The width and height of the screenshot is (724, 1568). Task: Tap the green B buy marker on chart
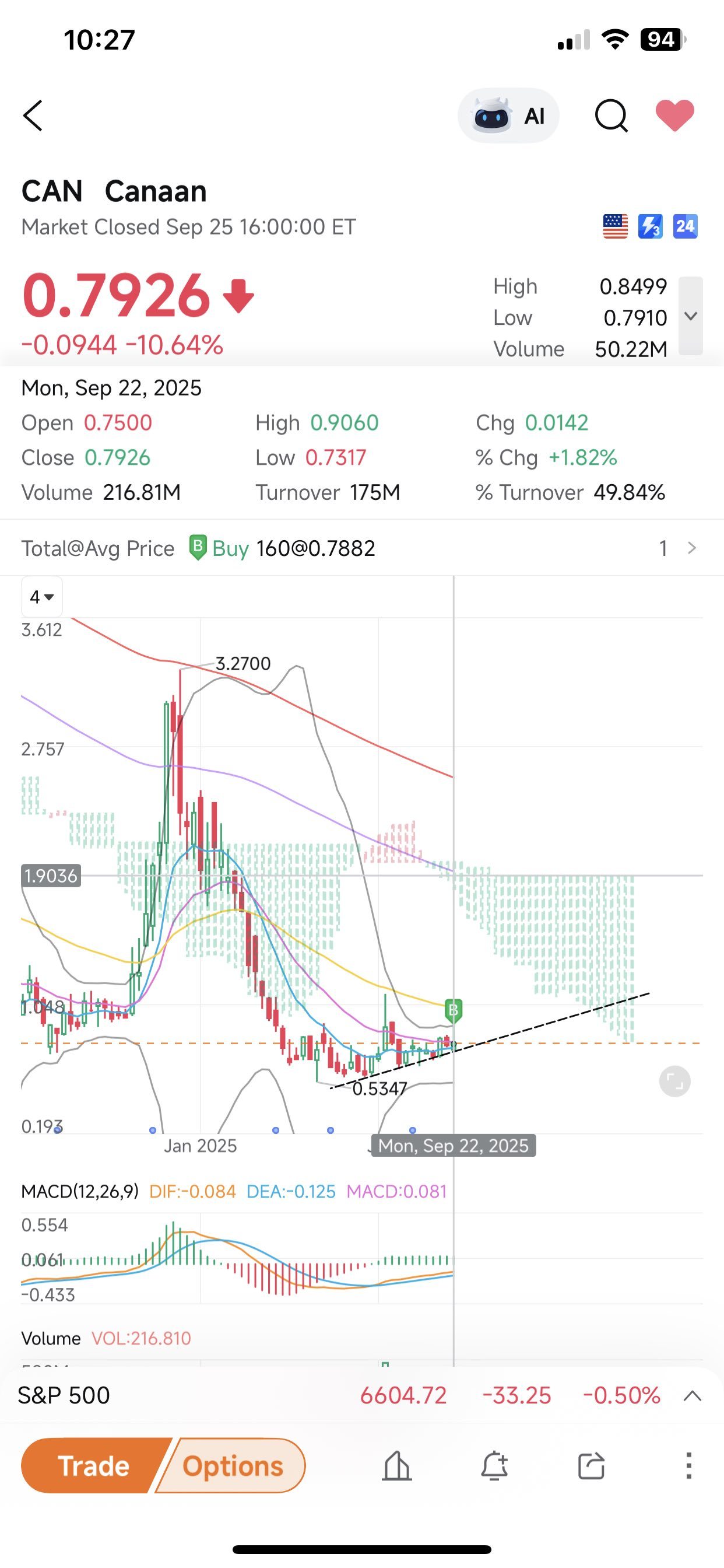(x=454, y=1010)
